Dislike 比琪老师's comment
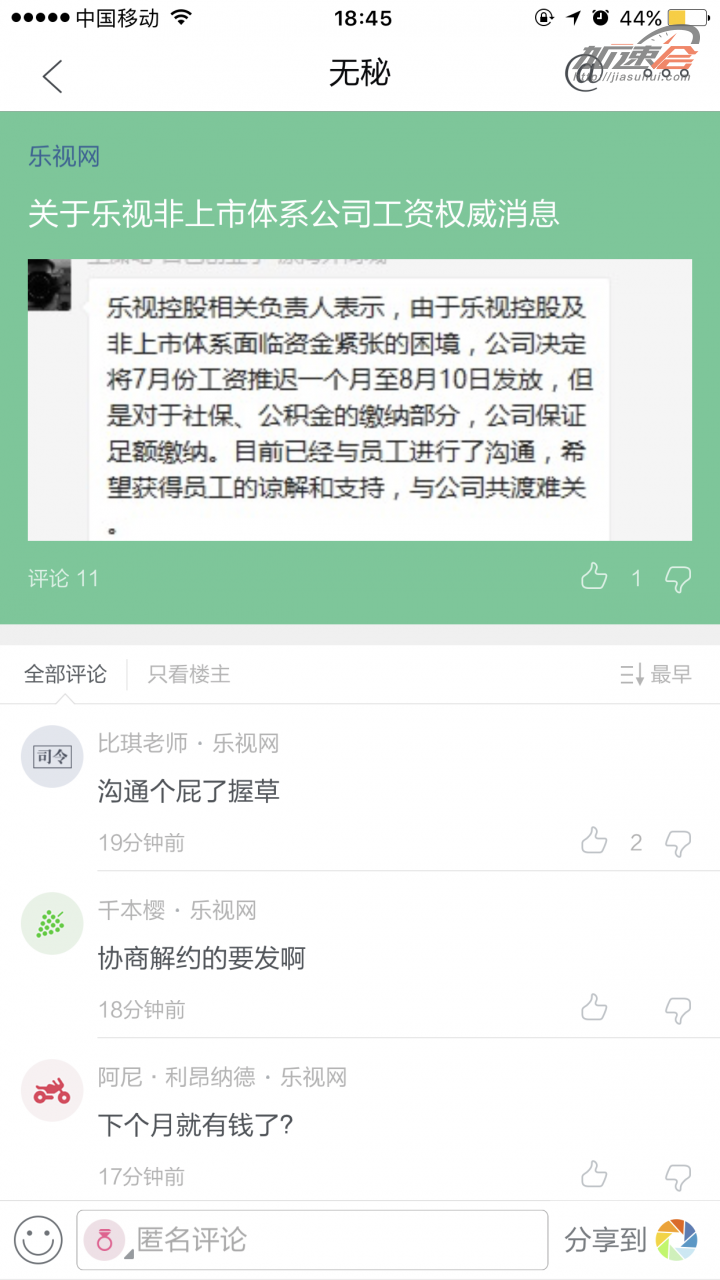 pyautogui.click(x=678, y=843)
